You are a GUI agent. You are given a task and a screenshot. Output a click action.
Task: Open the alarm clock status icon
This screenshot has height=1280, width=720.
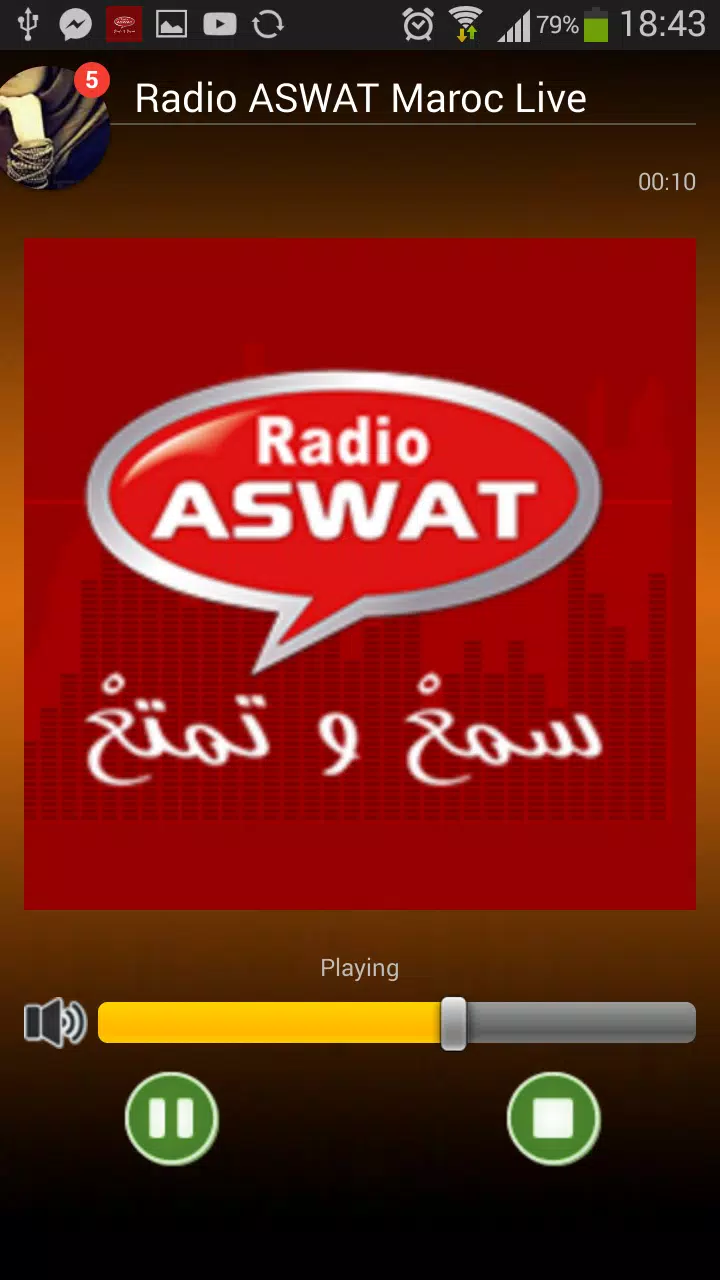point(417,24)
